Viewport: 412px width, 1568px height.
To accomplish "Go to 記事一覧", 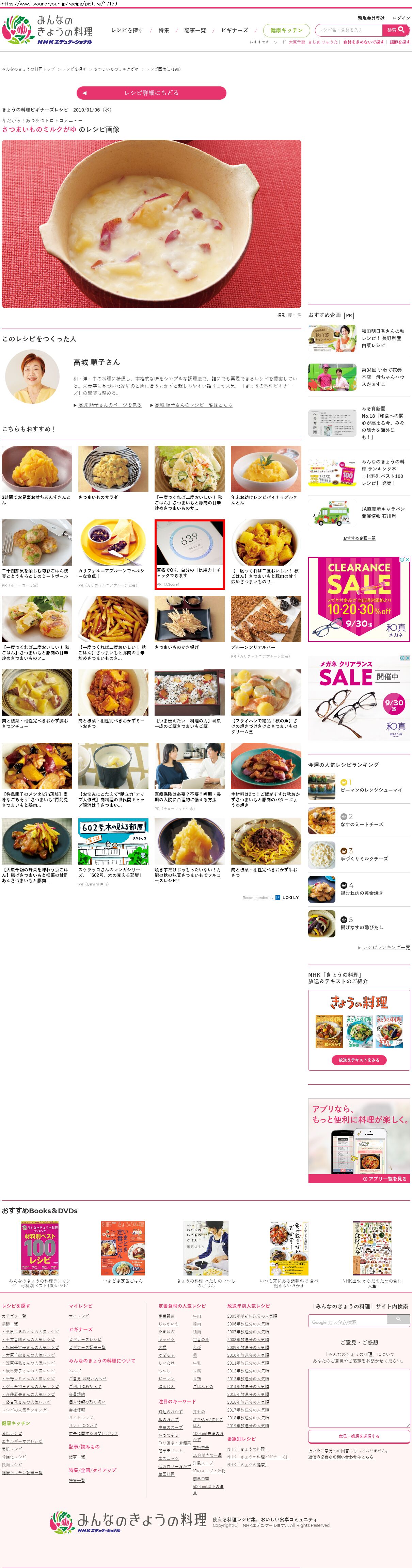I will [x=195, y=30].
